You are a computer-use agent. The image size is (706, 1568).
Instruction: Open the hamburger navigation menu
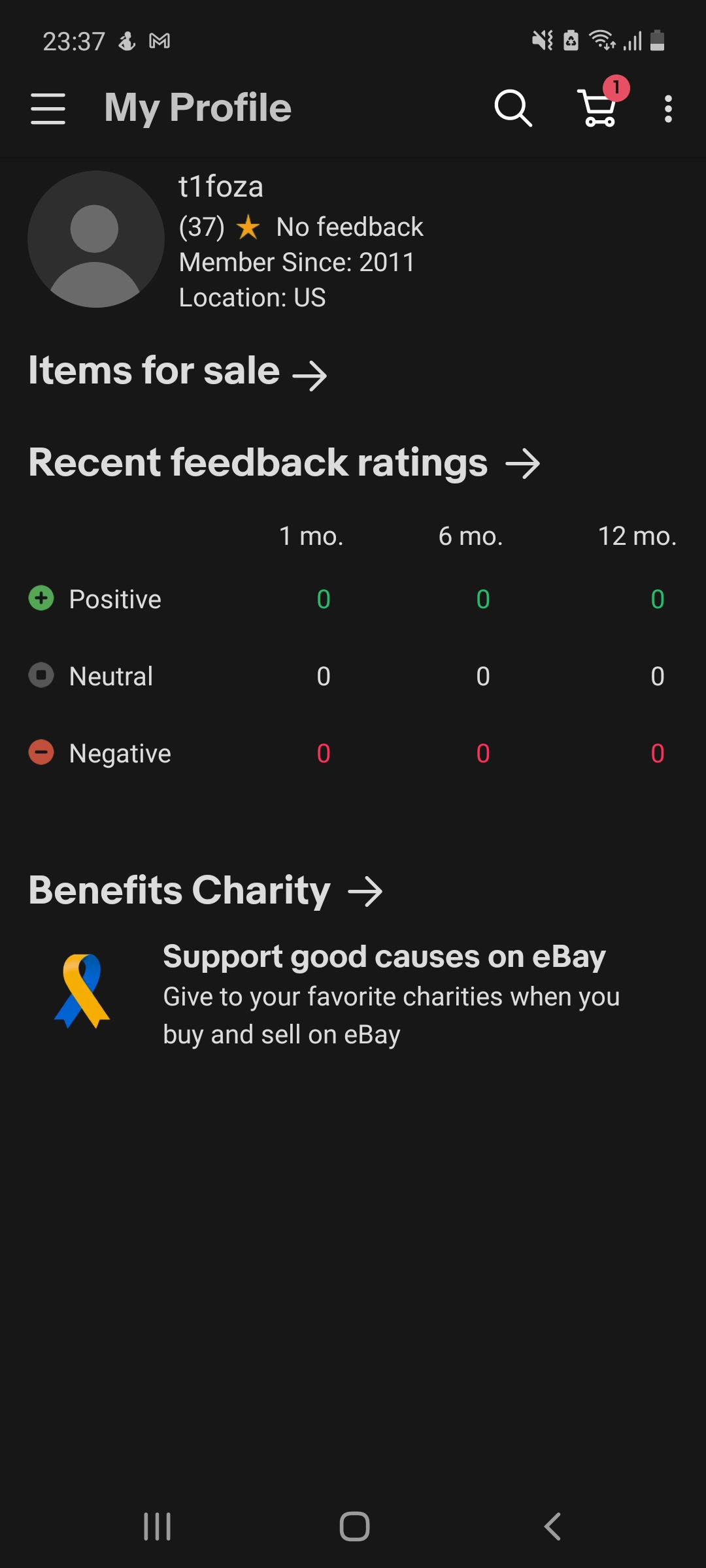click(48, 108)
